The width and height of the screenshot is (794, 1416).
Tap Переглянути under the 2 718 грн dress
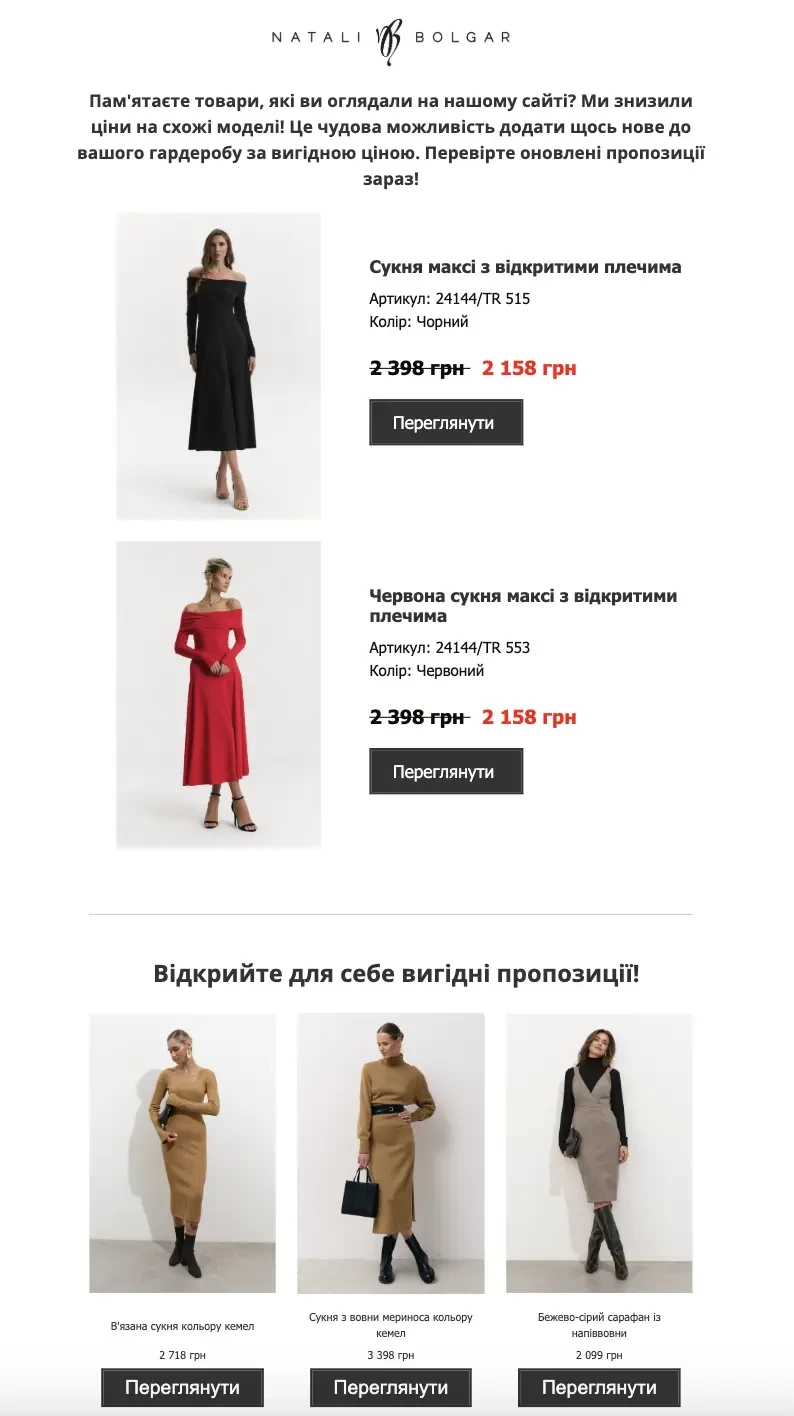point(182,1388)
